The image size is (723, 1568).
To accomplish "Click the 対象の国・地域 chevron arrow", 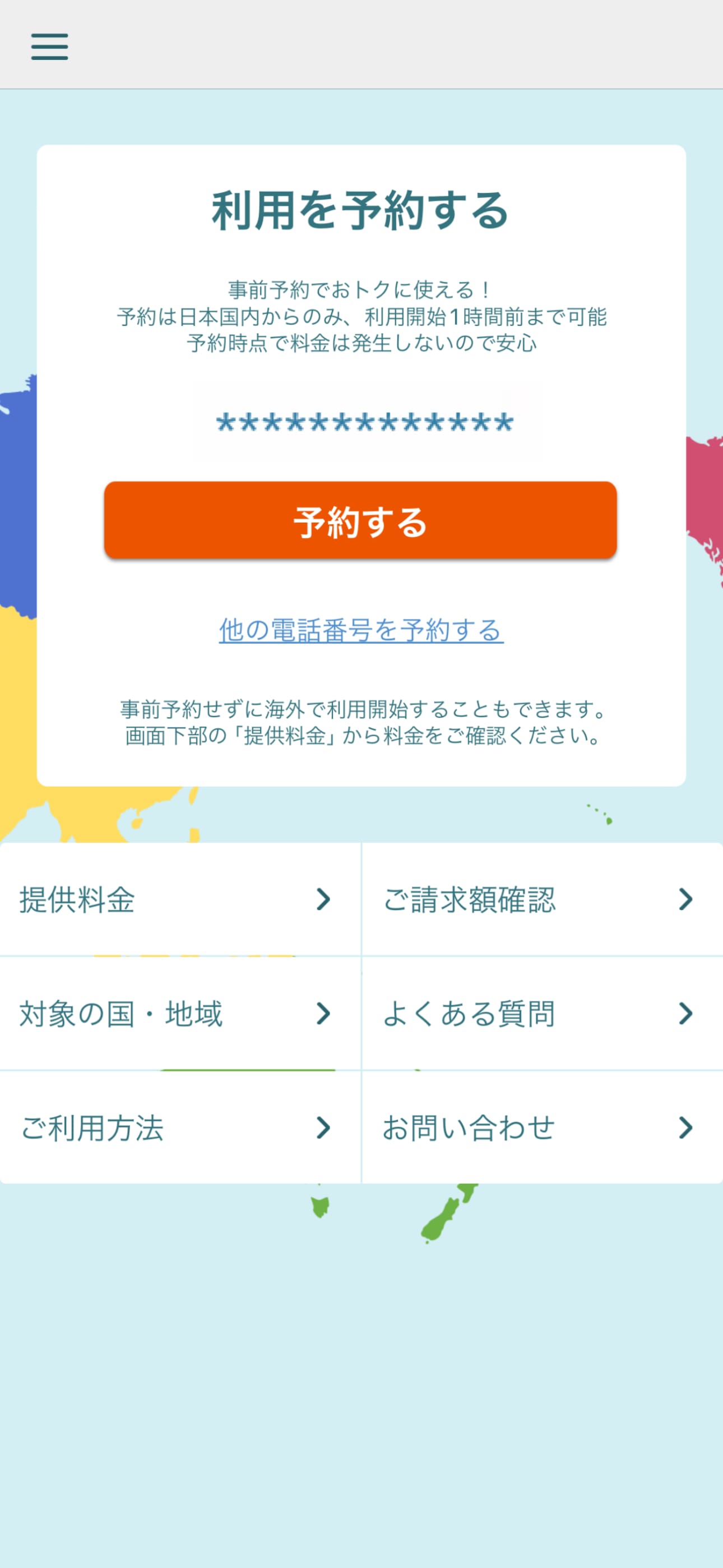I will point(325,1013).
